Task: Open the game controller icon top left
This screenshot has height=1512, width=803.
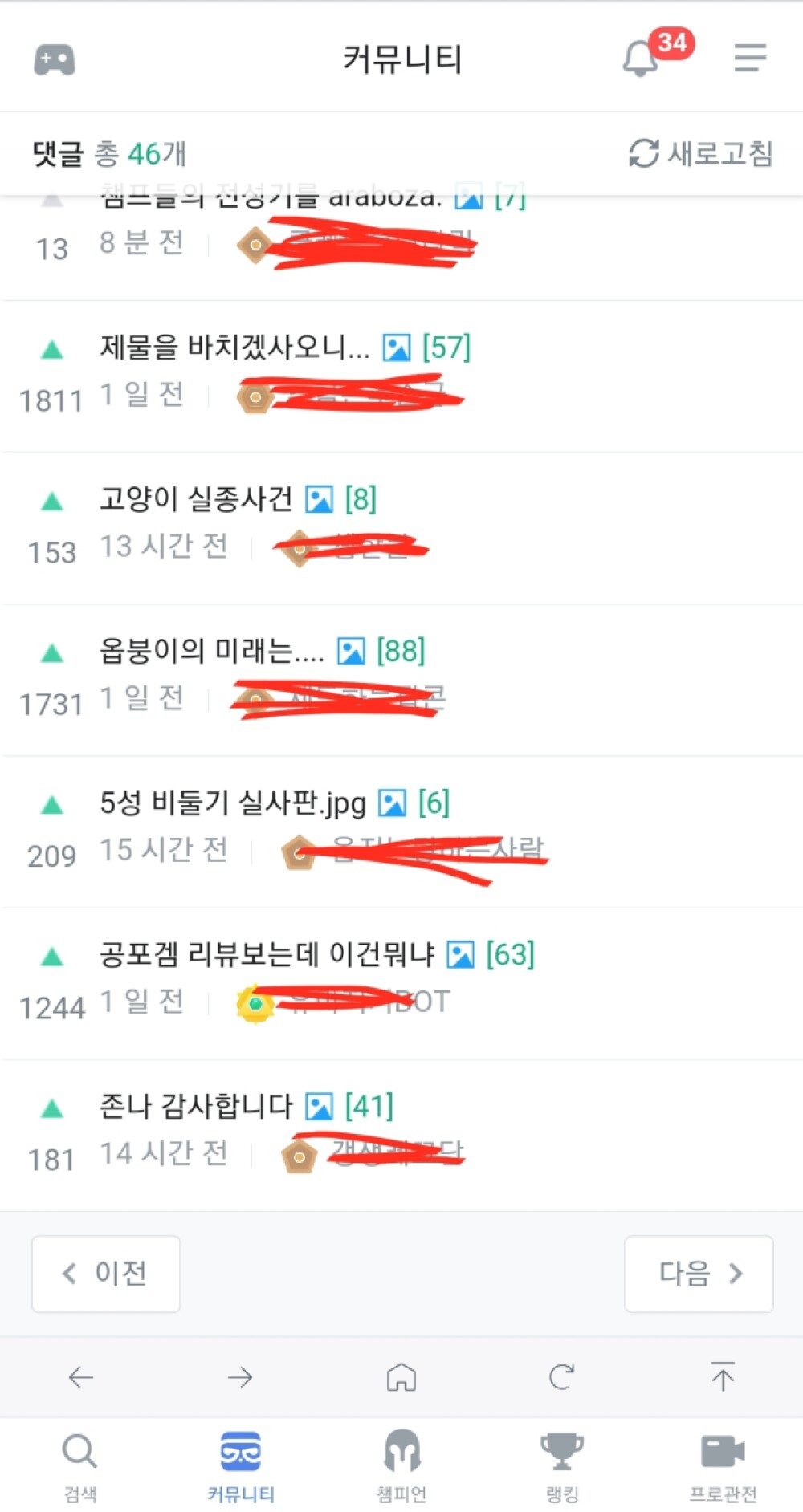Action: (x=54, y=58)
